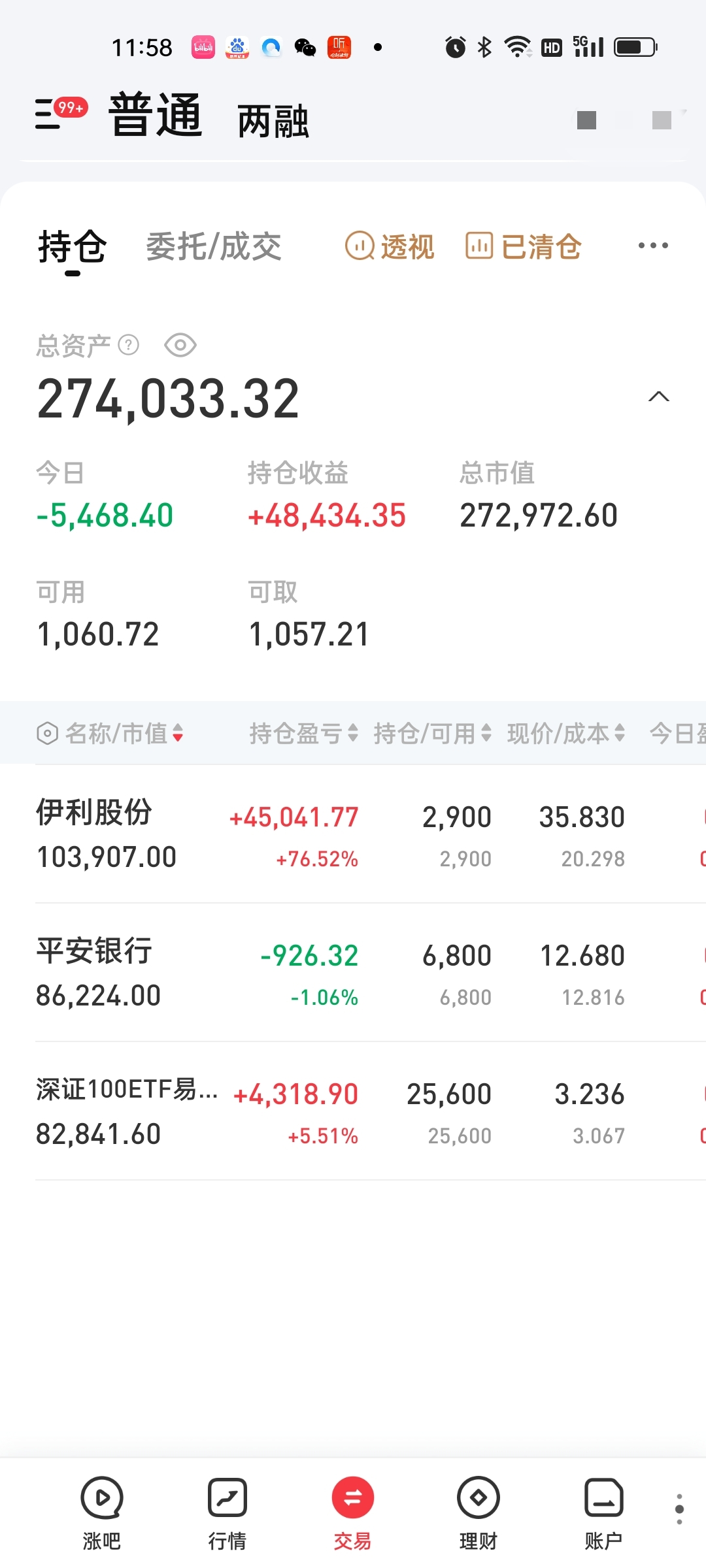The image size is (706, 1568).
Task: Tap the help icon beside 总资产
Action: [x=129, y=345]
